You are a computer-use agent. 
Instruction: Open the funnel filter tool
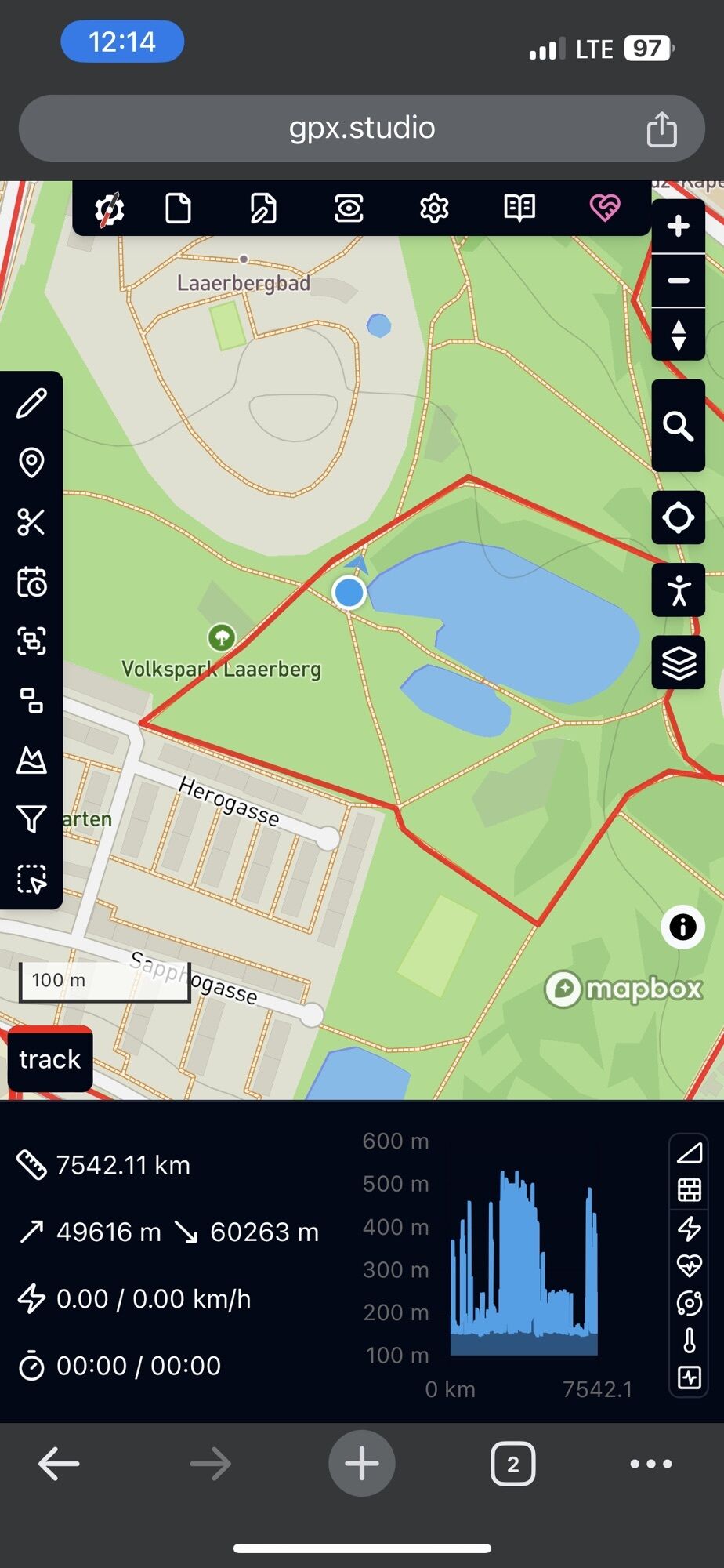31,819
